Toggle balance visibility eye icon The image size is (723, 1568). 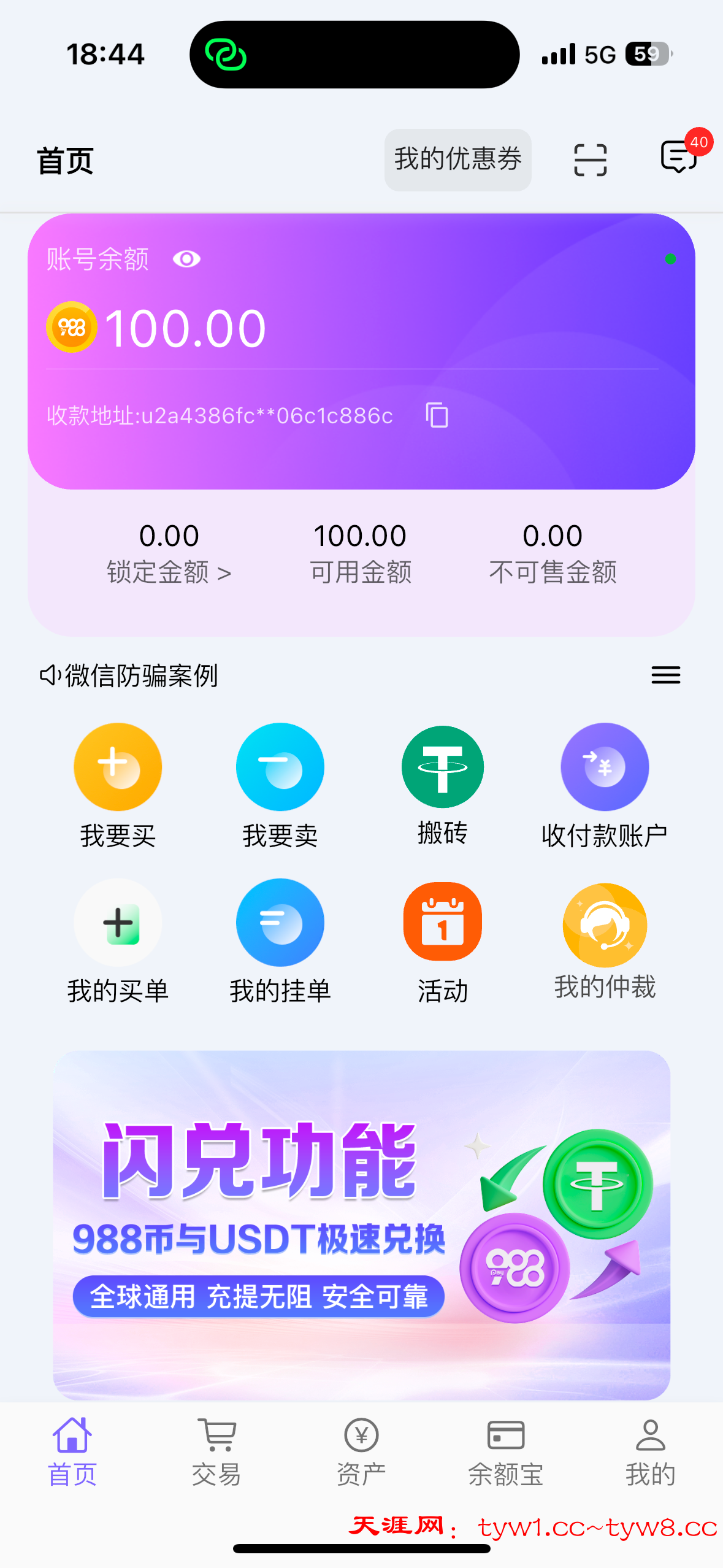[186, 259]
